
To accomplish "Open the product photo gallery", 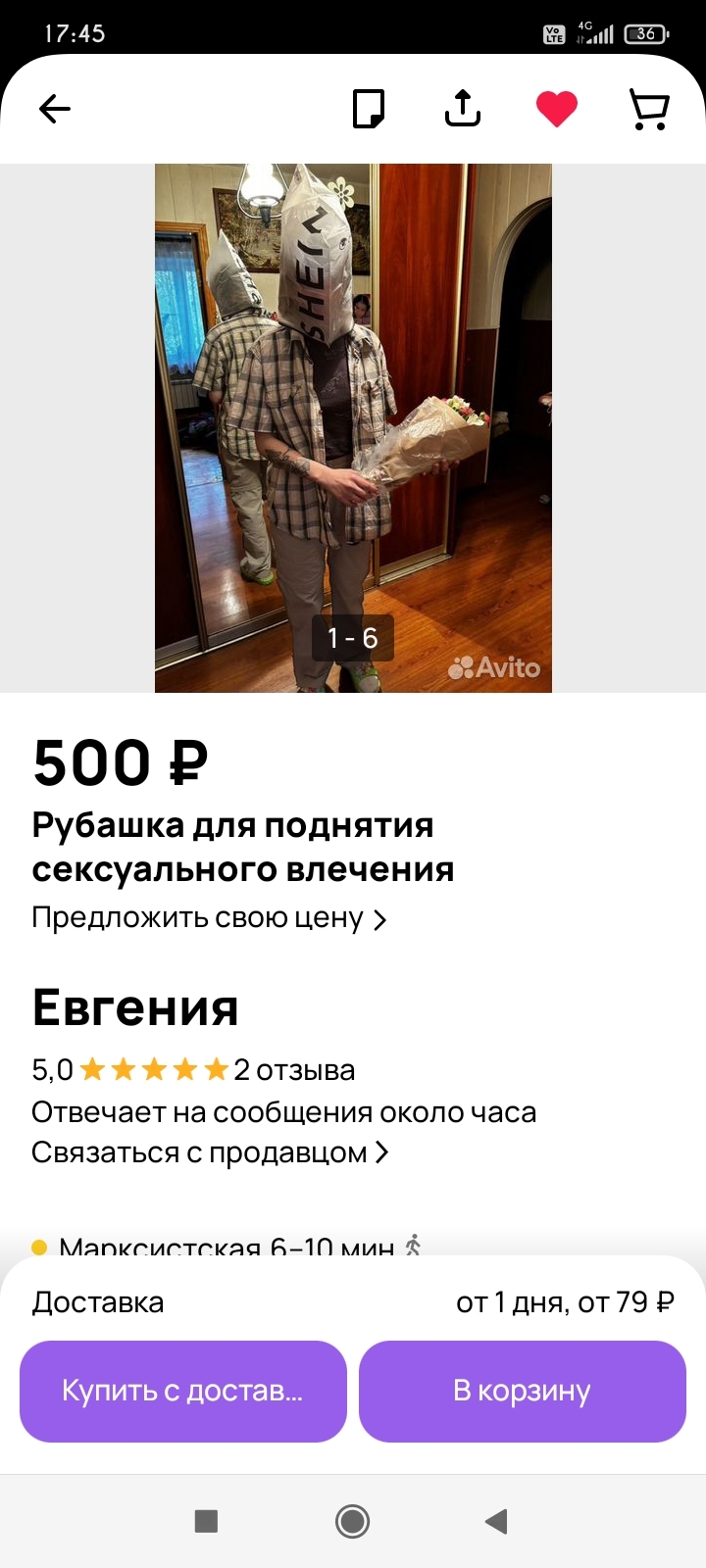I will point(353,428).
